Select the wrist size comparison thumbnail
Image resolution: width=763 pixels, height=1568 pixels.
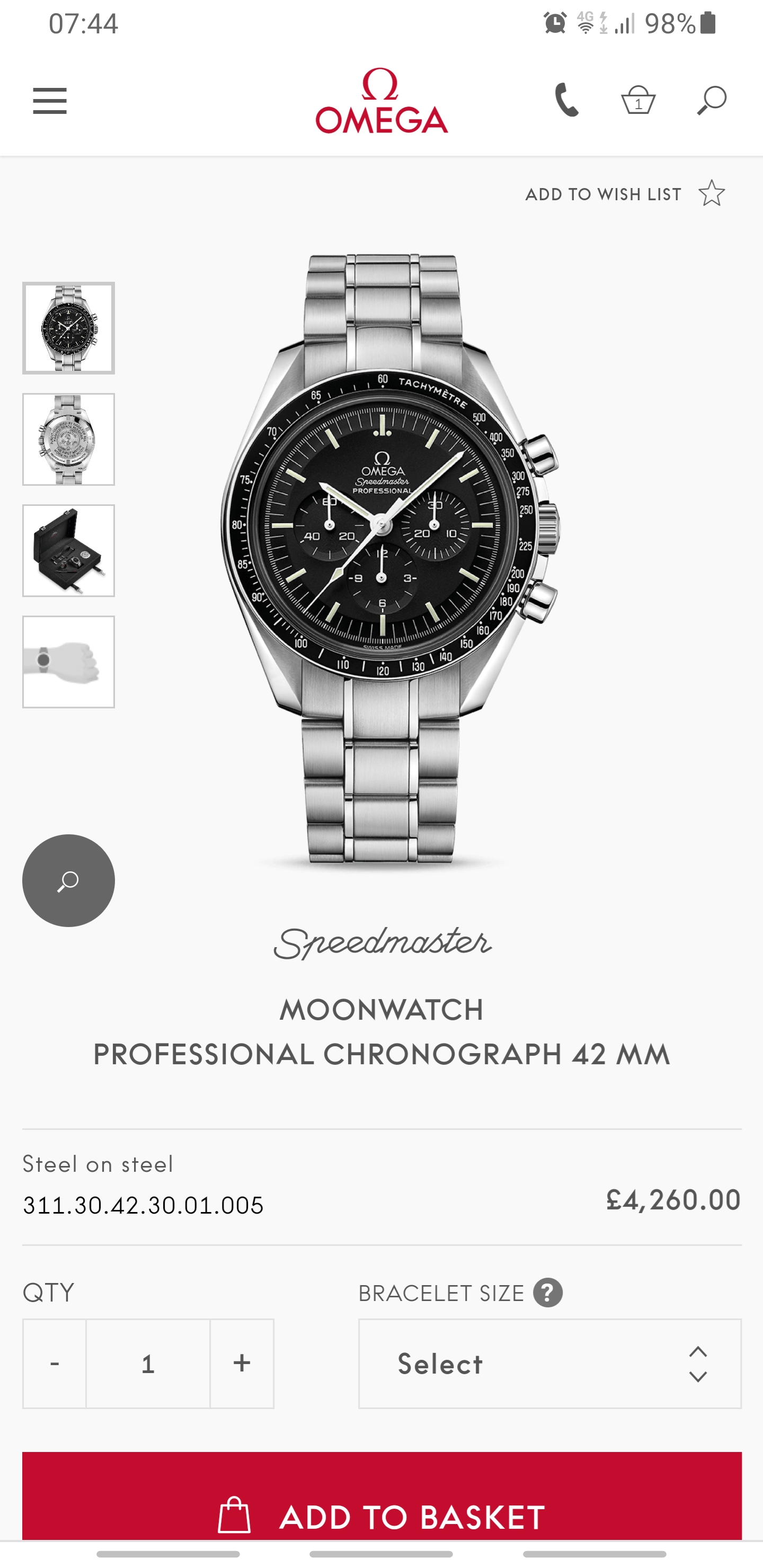(x=69, y=662)
